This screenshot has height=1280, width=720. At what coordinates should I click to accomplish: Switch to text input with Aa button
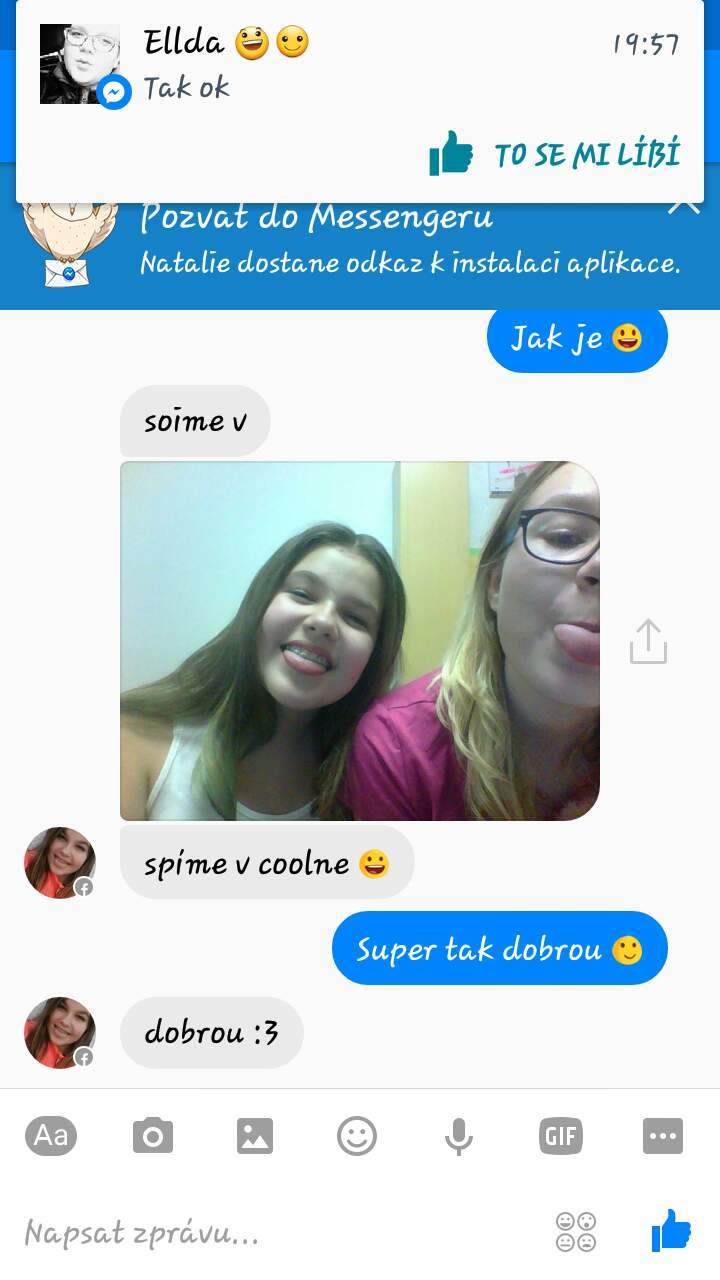(x=51, y=1135)
